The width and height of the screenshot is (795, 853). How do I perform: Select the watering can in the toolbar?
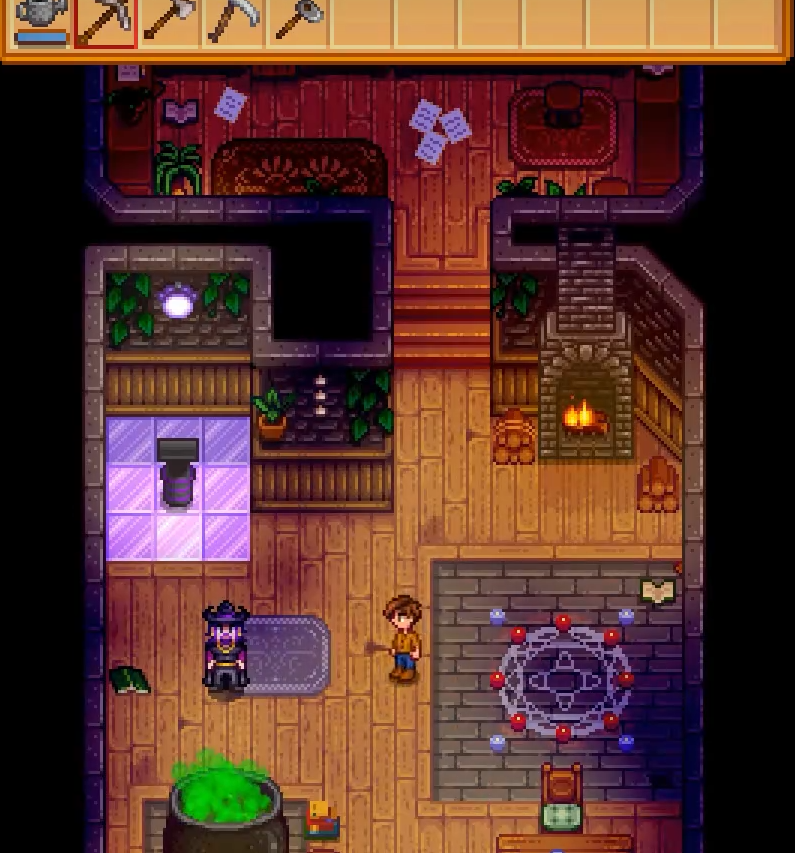point(42,20)
